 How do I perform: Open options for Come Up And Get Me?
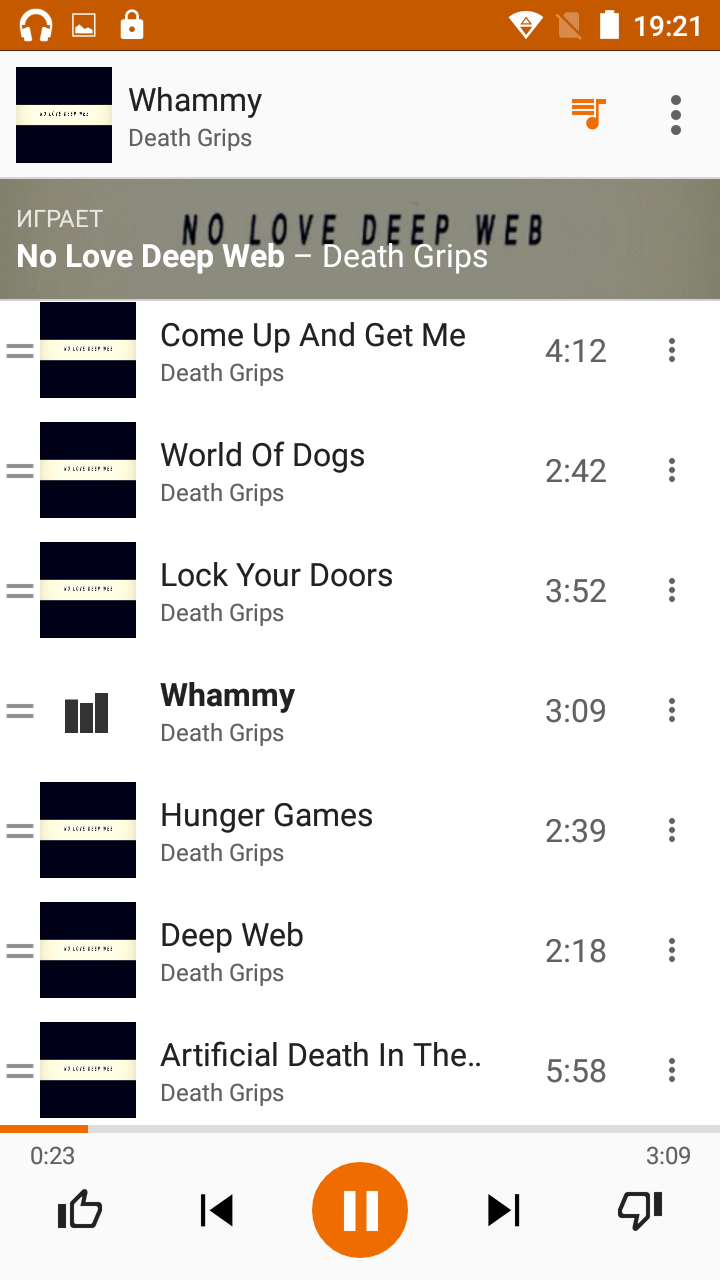click(672, 350)
